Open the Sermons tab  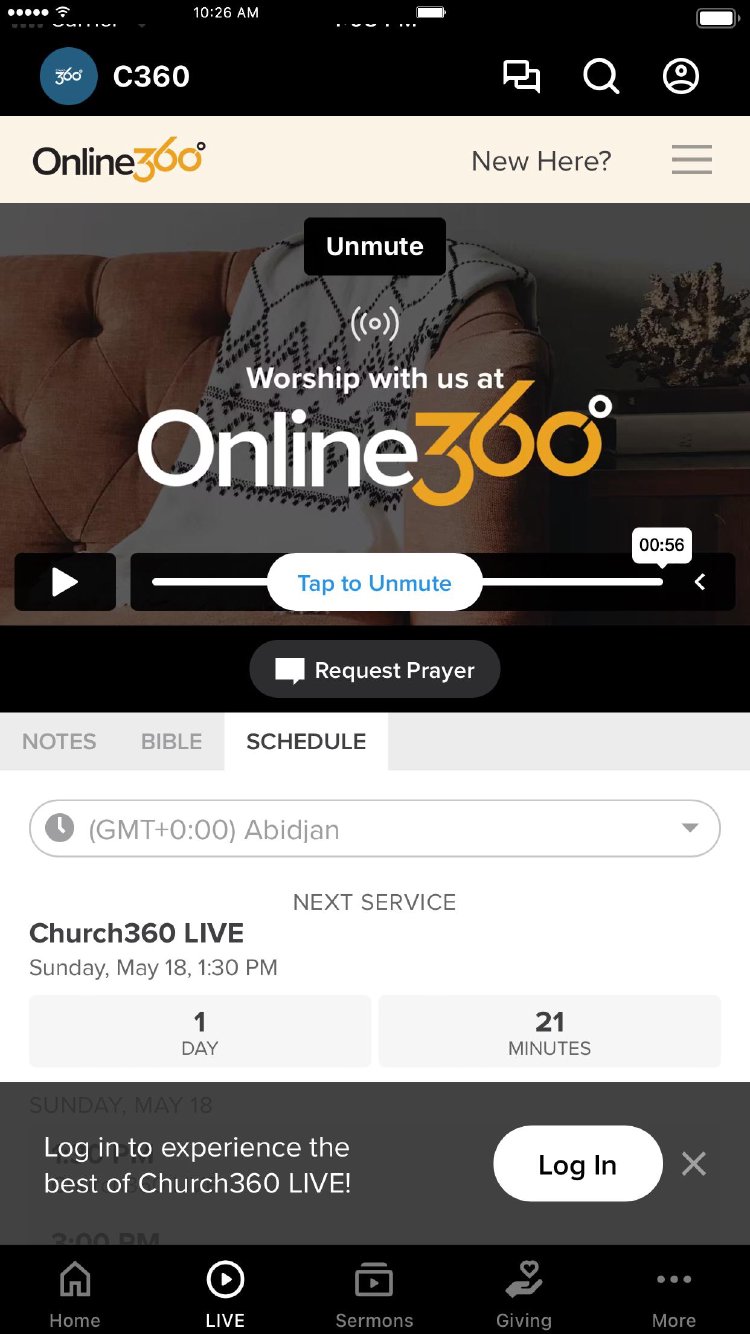374,1295
